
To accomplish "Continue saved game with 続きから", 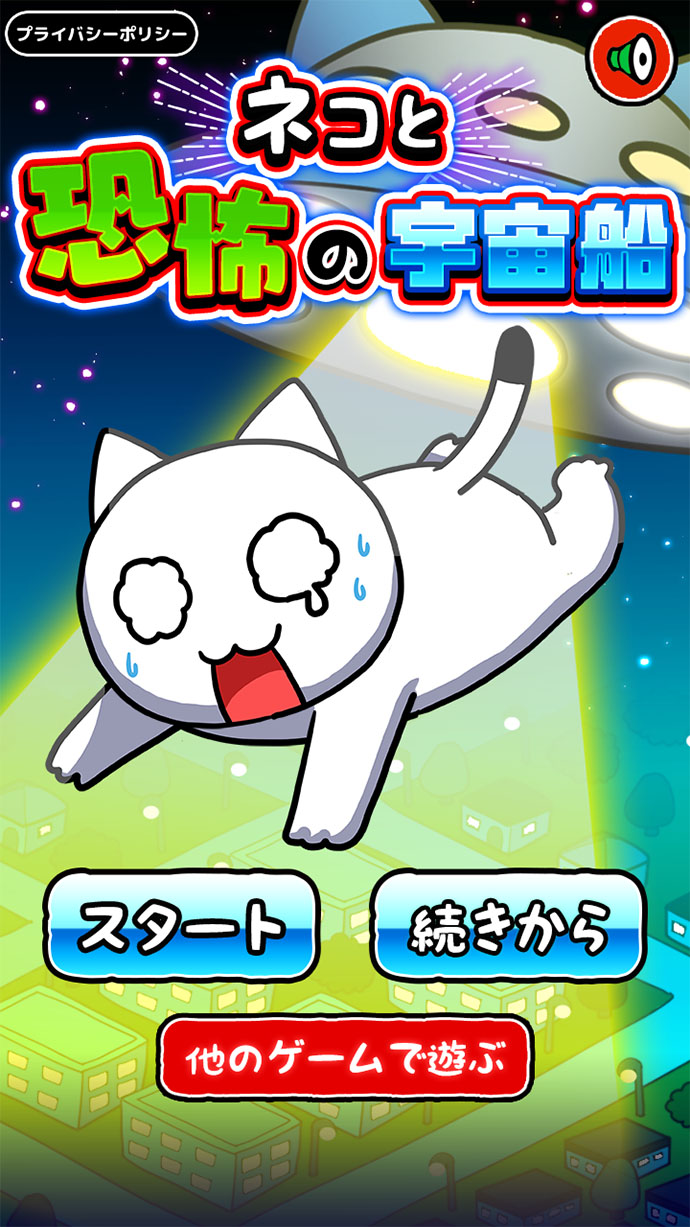I will tap(508, 926).
